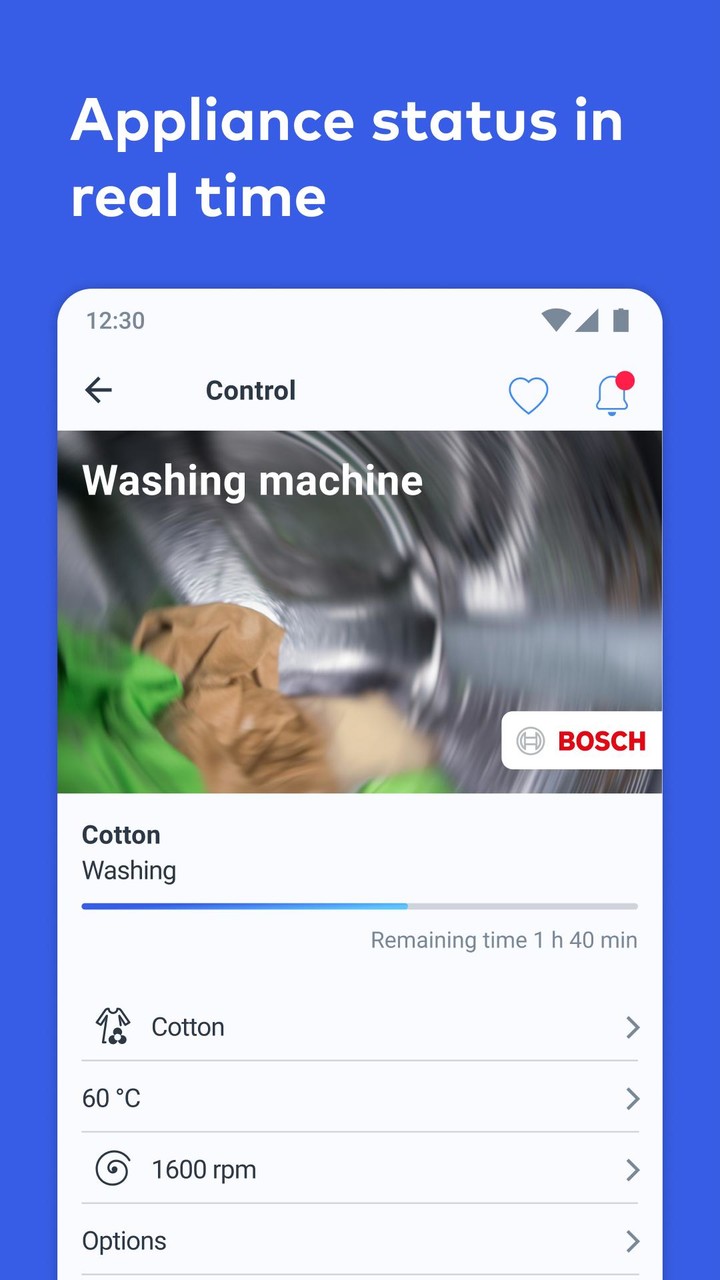Click the Remaining time 1 h 40 min label

pos(504,940)
